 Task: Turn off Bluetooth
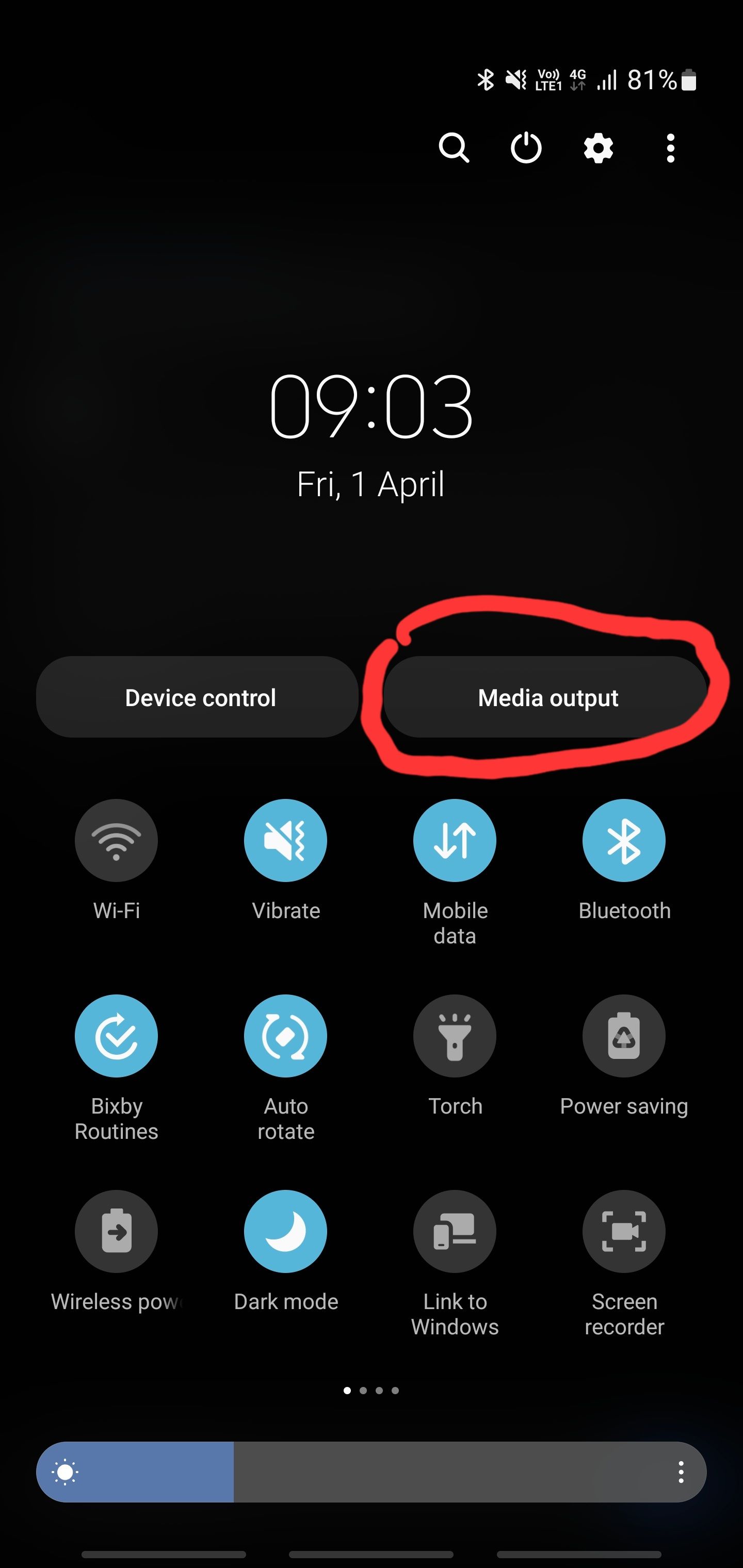[x=624, y=840]
